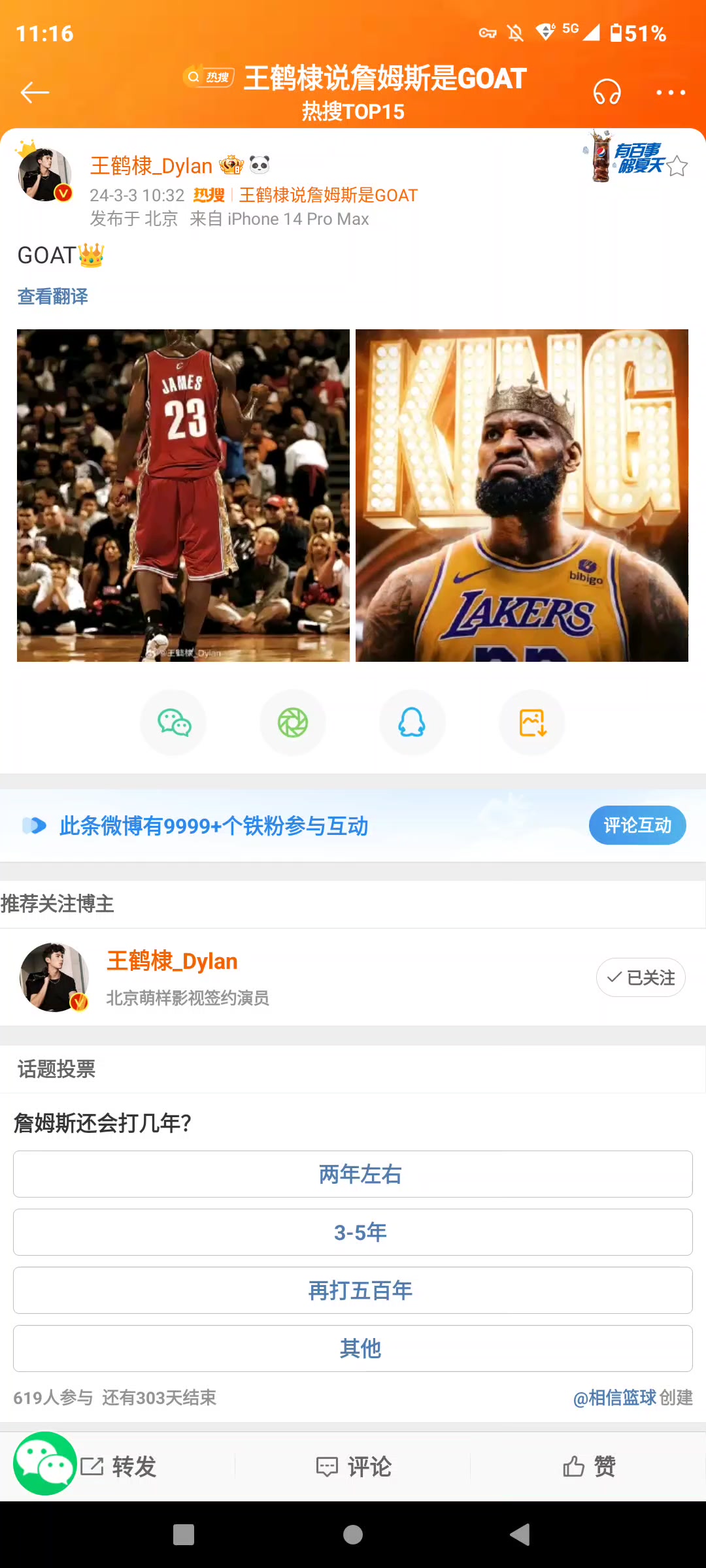Vote for 3-5年 option
The image size is (706, 1568).
353,1232
